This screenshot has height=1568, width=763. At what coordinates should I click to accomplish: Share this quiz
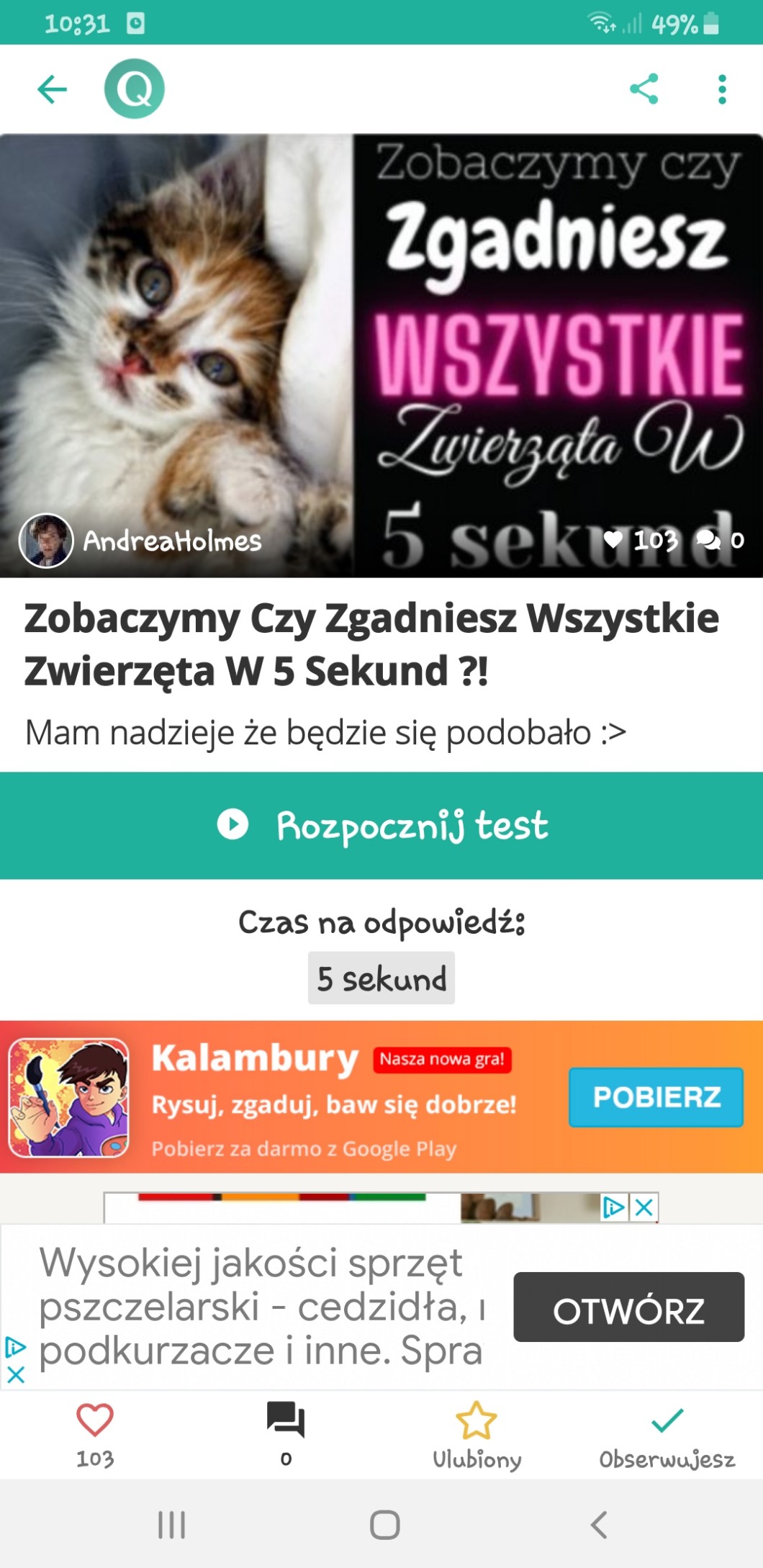644,89
